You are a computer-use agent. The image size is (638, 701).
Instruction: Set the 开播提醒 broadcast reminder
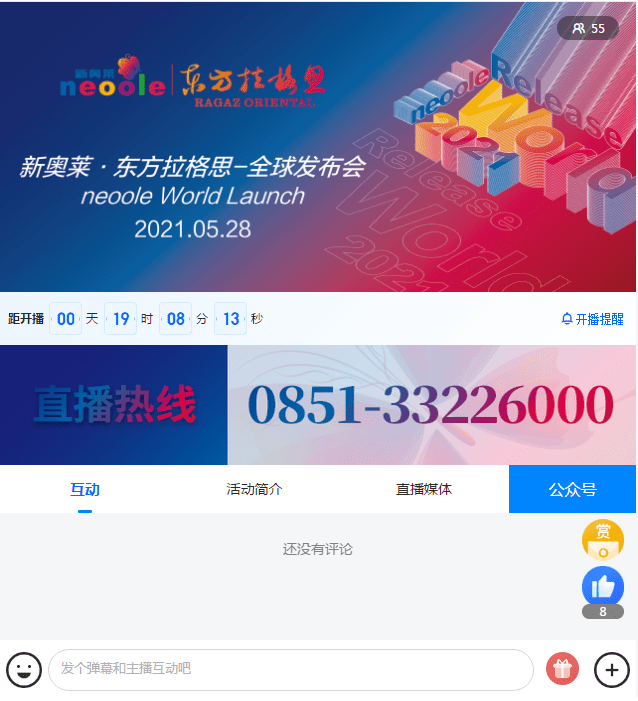592,319
